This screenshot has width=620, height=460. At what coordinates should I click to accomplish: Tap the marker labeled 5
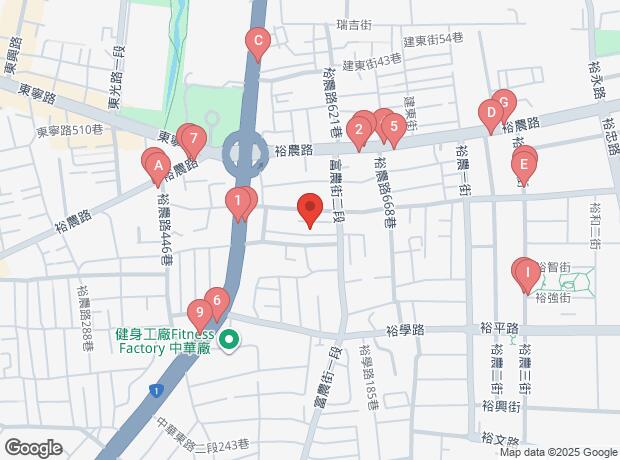(x=394, y=127)
